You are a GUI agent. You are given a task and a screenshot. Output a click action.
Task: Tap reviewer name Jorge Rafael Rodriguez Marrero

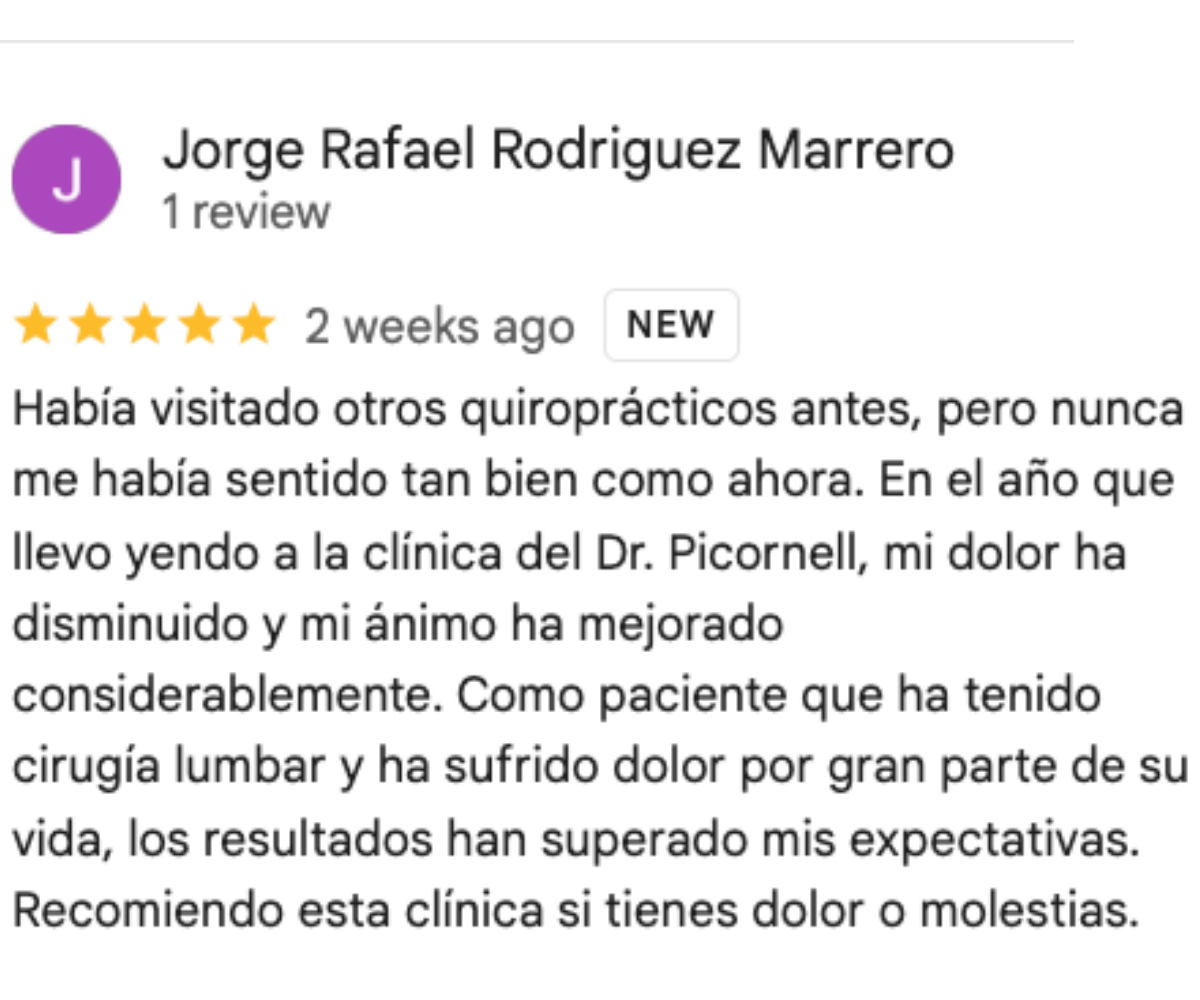557,152
